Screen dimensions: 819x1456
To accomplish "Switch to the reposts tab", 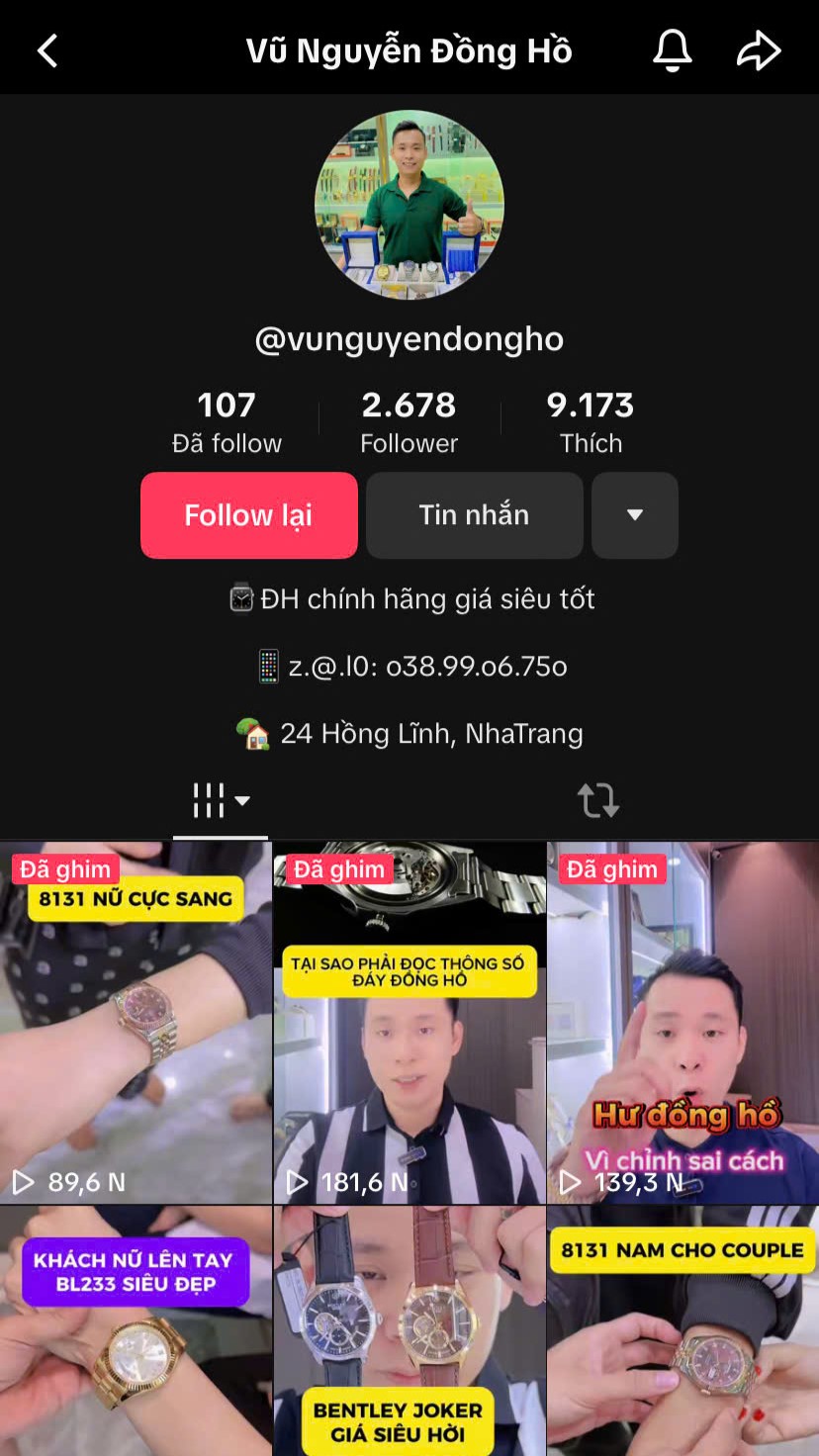I will 597,800.
